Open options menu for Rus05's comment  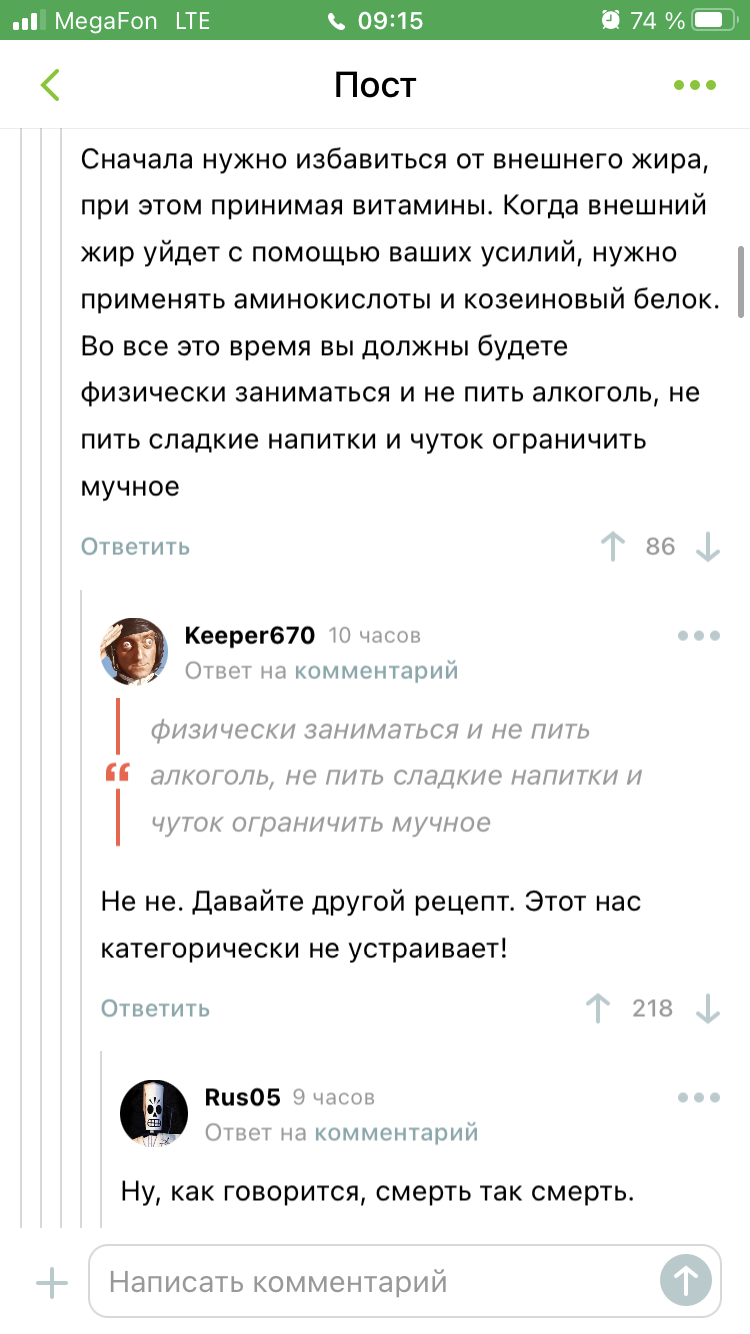(698, 1097)
